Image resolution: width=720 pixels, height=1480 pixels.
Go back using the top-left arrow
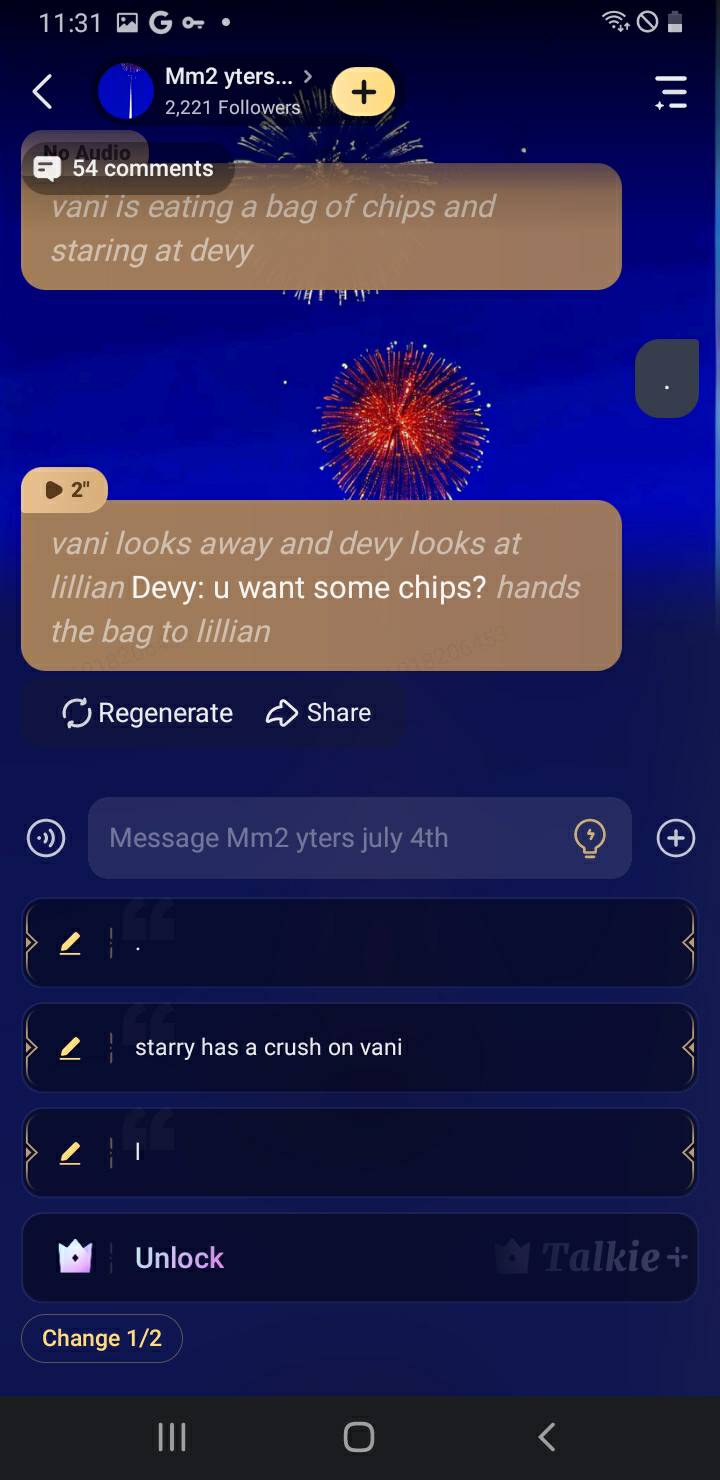pos(42,92)
